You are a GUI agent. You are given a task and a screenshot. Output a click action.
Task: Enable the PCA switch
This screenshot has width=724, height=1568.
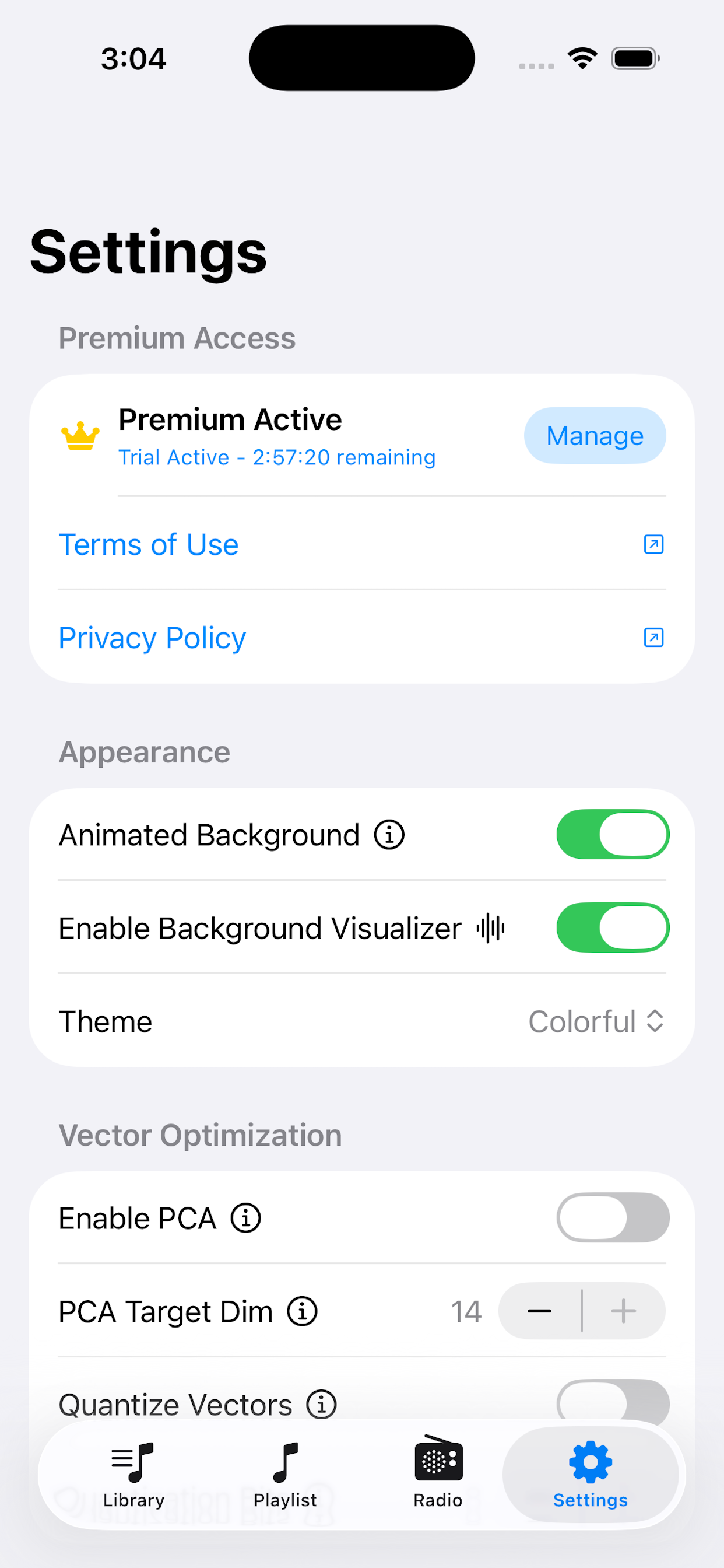pos(613,1217)
